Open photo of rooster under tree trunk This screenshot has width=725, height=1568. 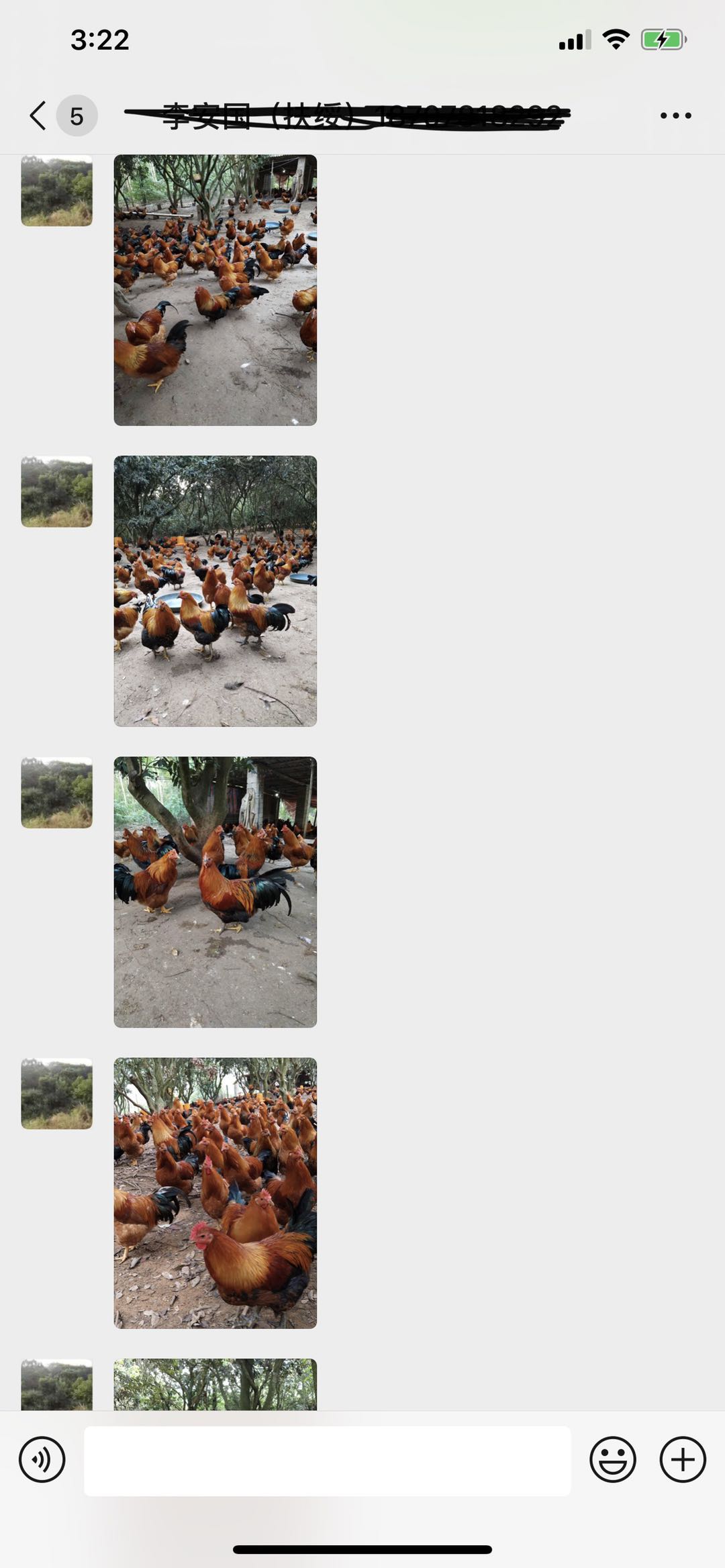click(x=215, y=891)
